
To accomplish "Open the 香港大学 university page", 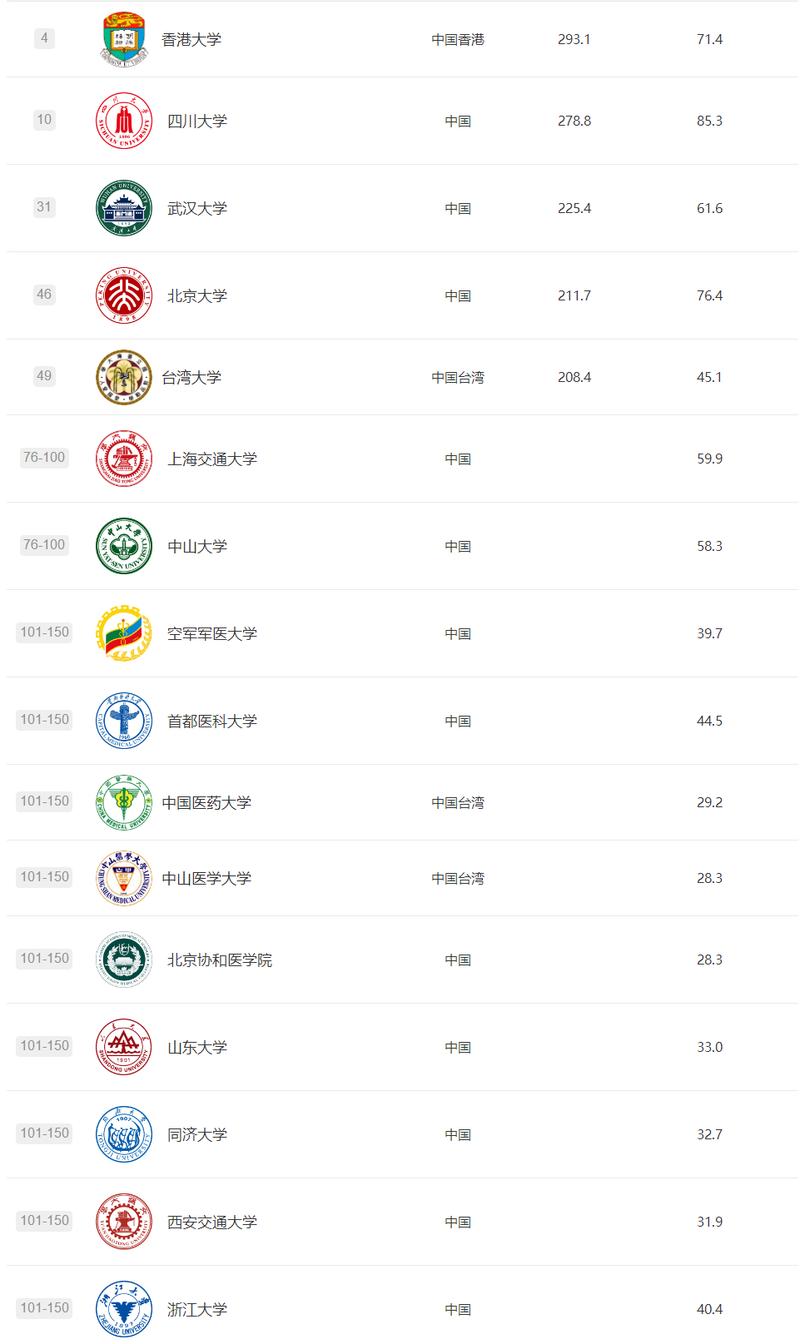I will click(191, 39).
